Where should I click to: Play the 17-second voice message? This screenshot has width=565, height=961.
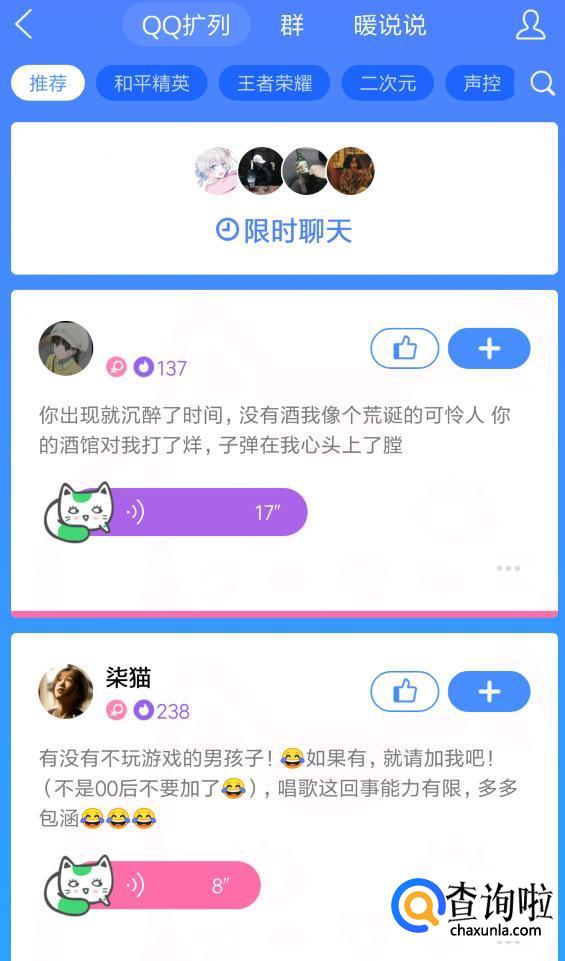176,512
